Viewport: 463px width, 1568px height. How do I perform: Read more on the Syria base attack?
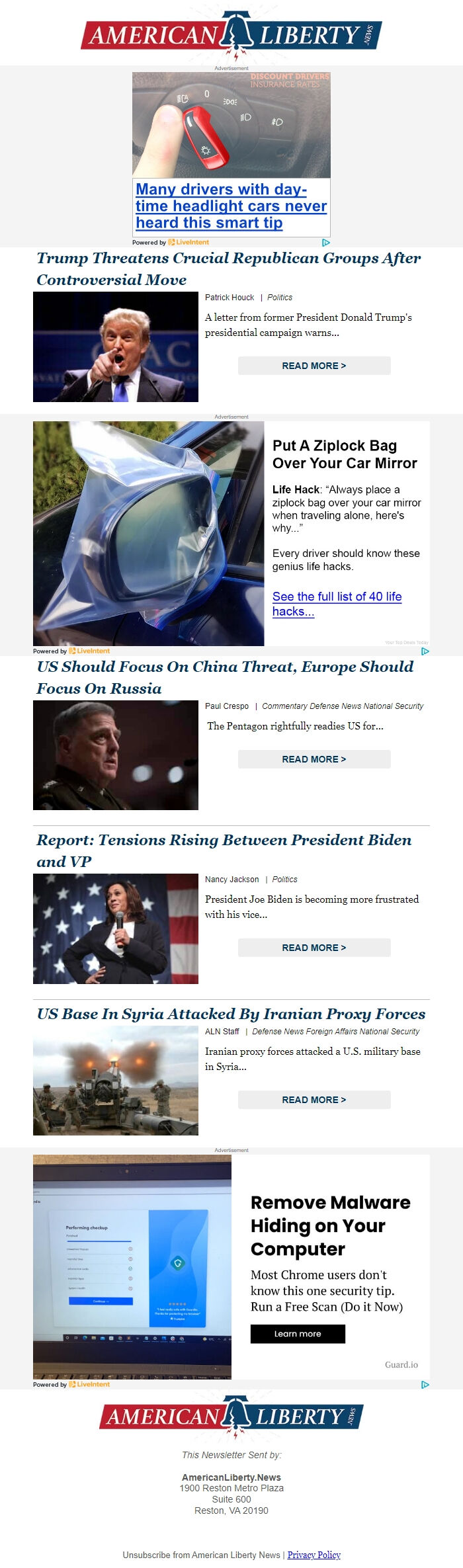(314, 1100)
